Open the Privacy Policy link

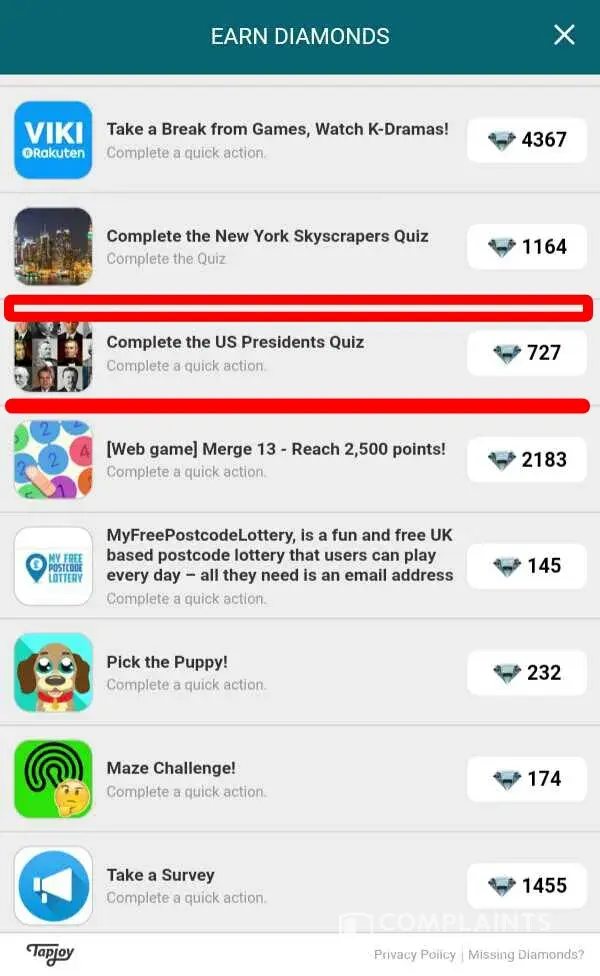(414, 955)
